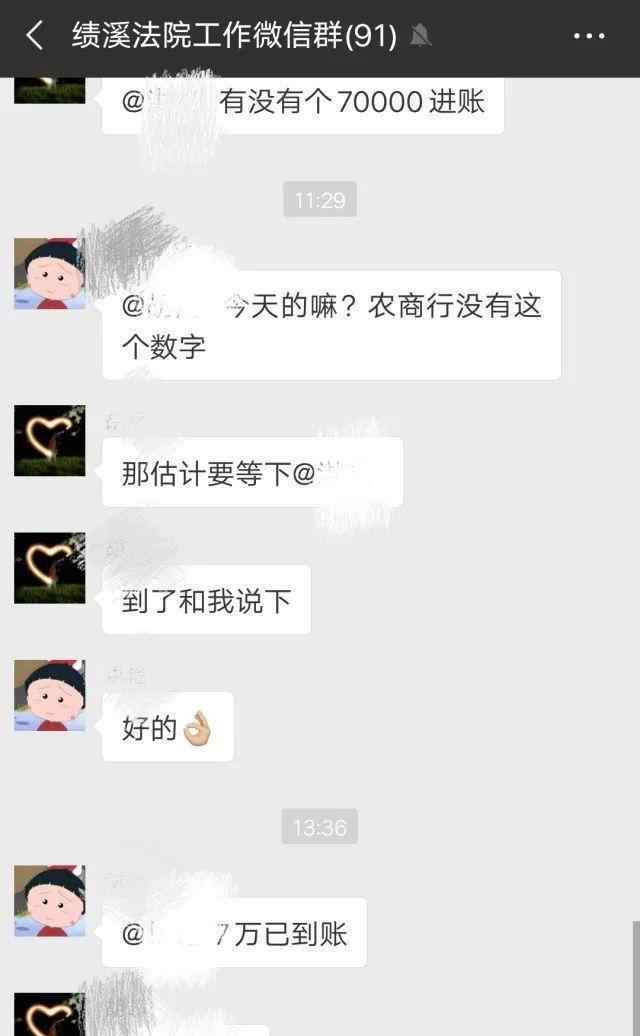
Task: Tap heart avatar beside 到了和我说下 message
Action: click(x=50, y=568)
